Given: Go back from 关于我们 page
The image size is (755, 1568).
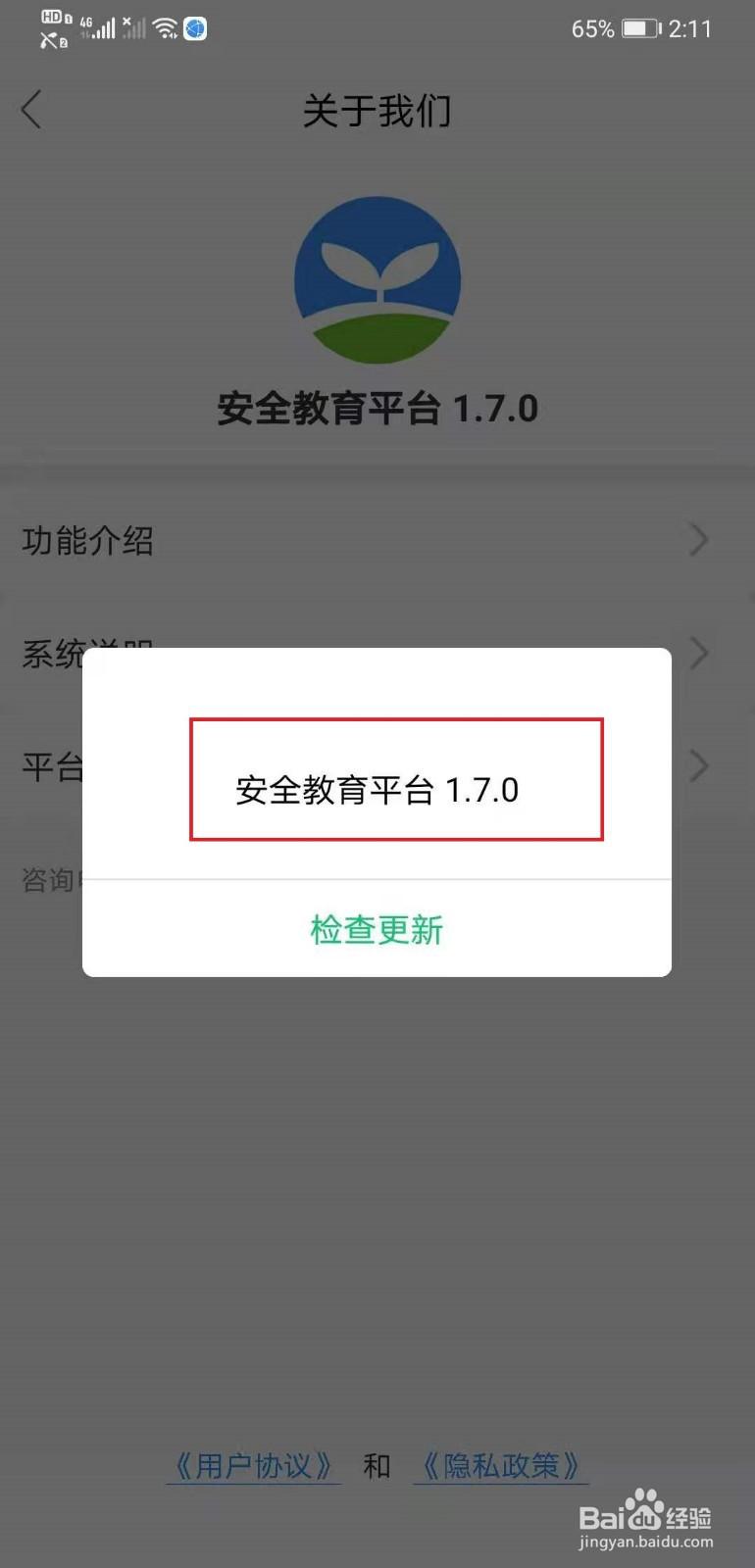Looking at the screenshot, I should click(x=32, y=110).
